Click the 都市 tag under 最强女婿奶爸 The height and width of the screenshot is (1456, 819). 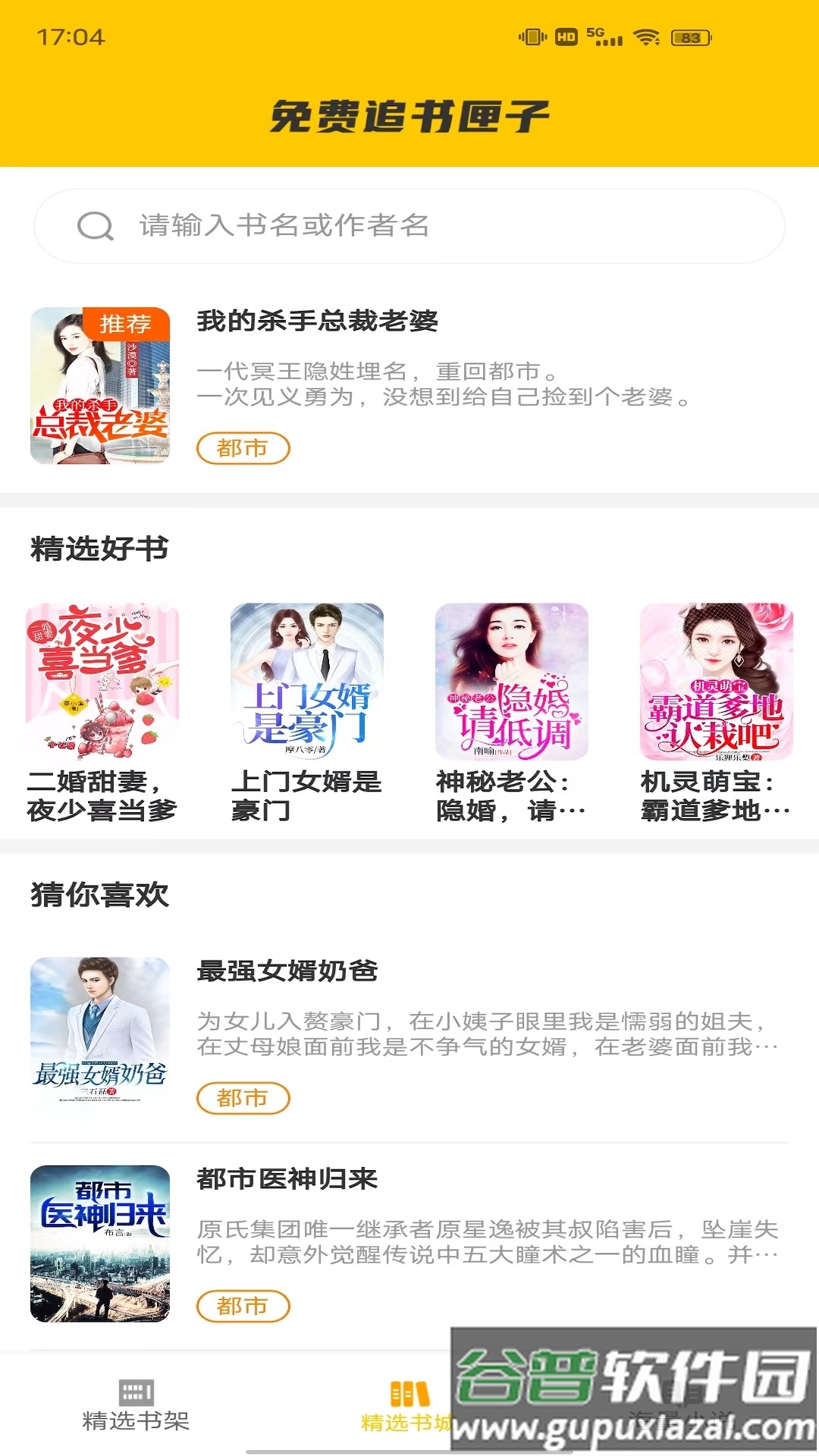pyautogui.click(x=243, y=1098)
